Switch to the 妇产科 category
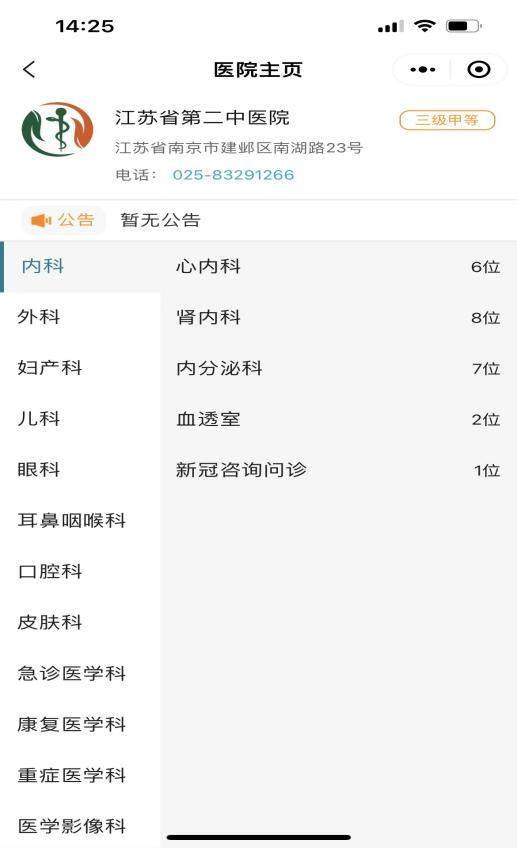The image size is (517, 848). 80,368
